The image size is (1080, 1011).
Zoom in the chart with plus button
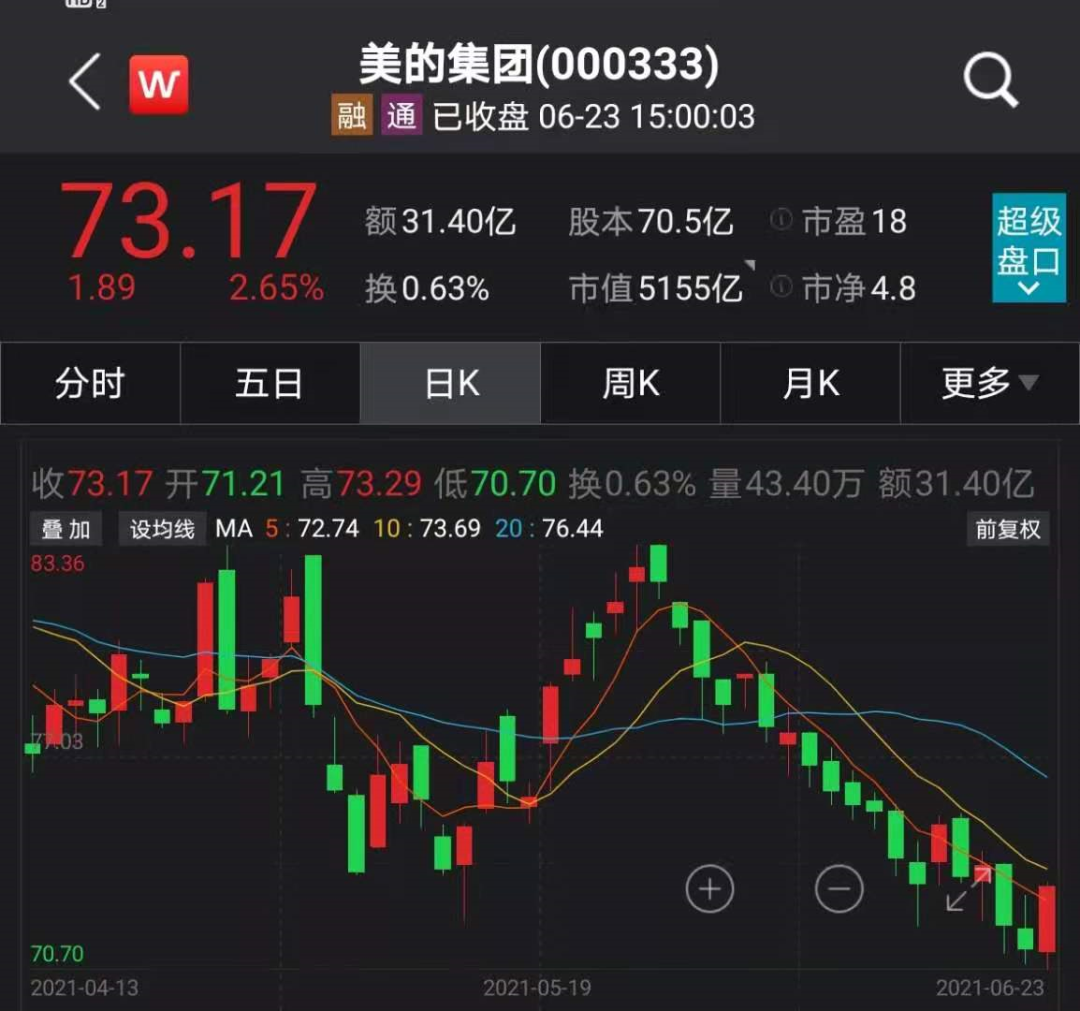click(710, 888)
